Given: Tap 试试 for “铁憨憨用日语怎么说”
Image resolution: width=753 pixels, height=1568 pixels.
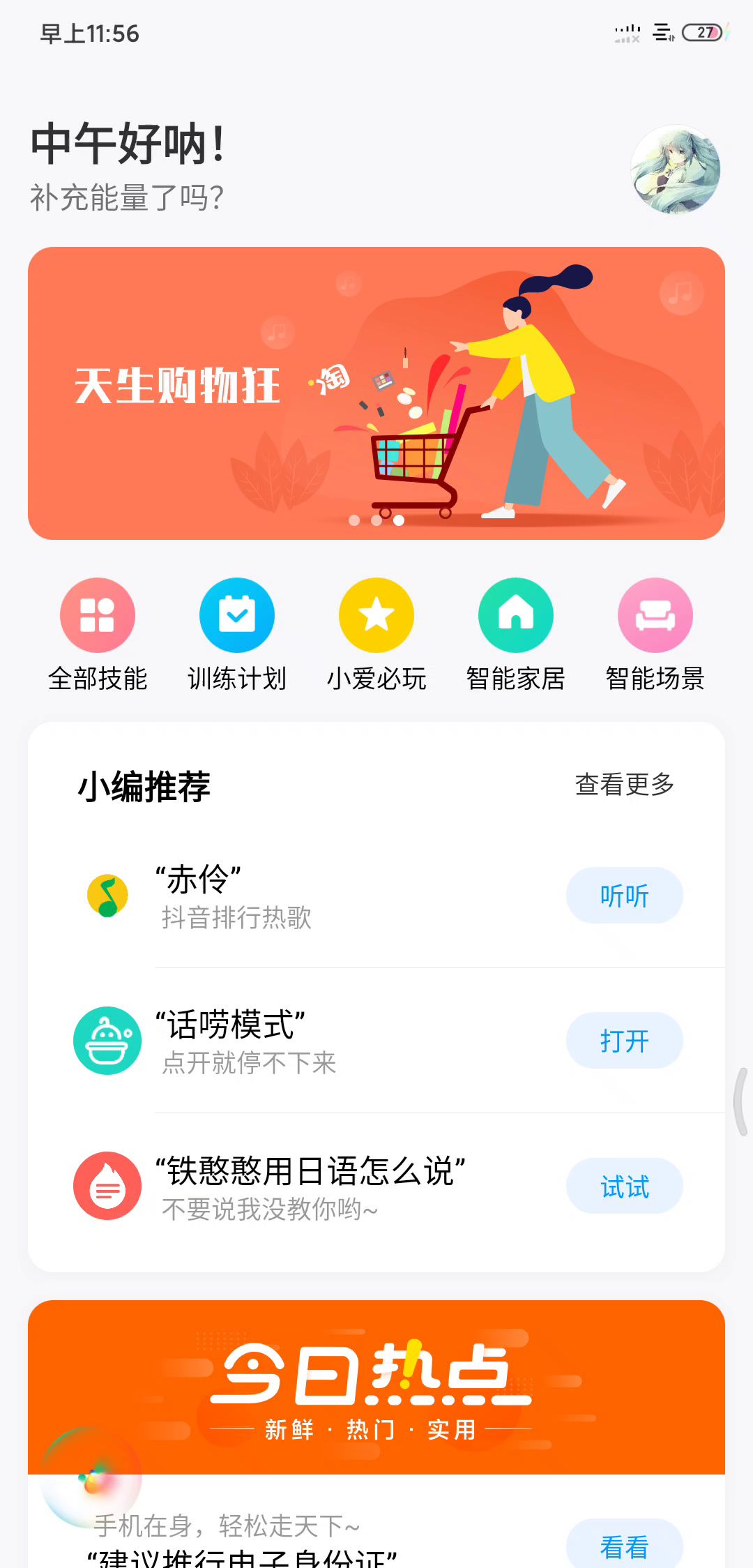Looking at the screenshot, I should 624,1186.
